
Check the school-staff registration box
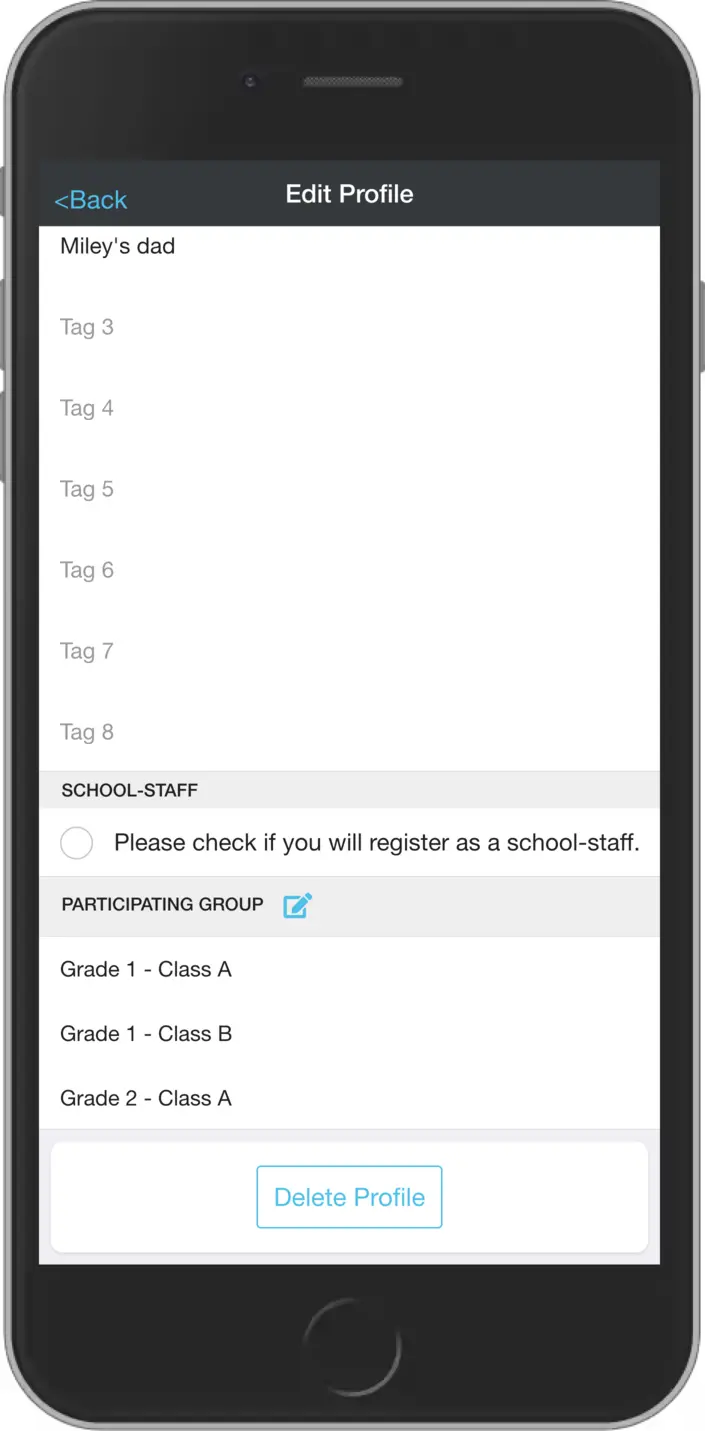pos(77,843)
